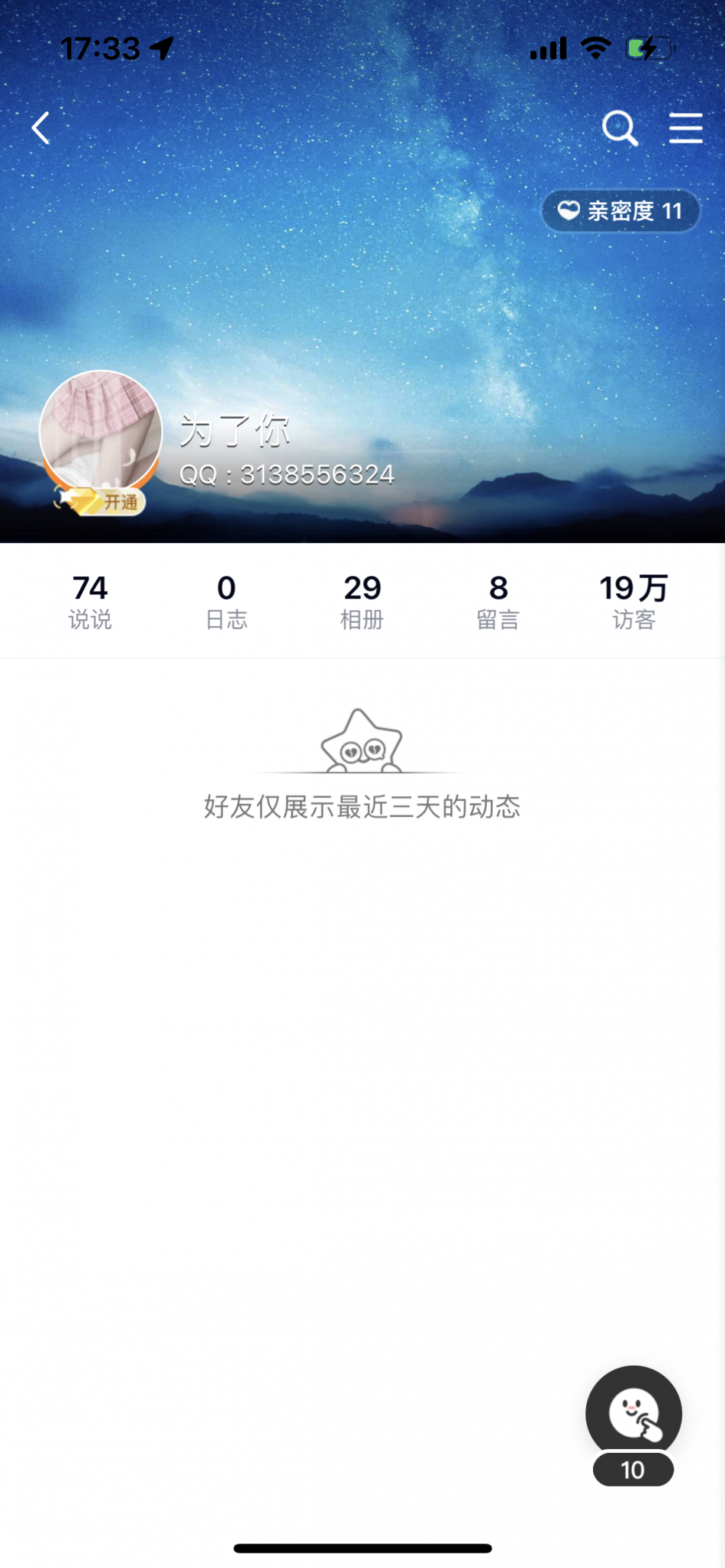725x1568 pixels.
Task: Open the 留言 message board
Action: point(498,601)
